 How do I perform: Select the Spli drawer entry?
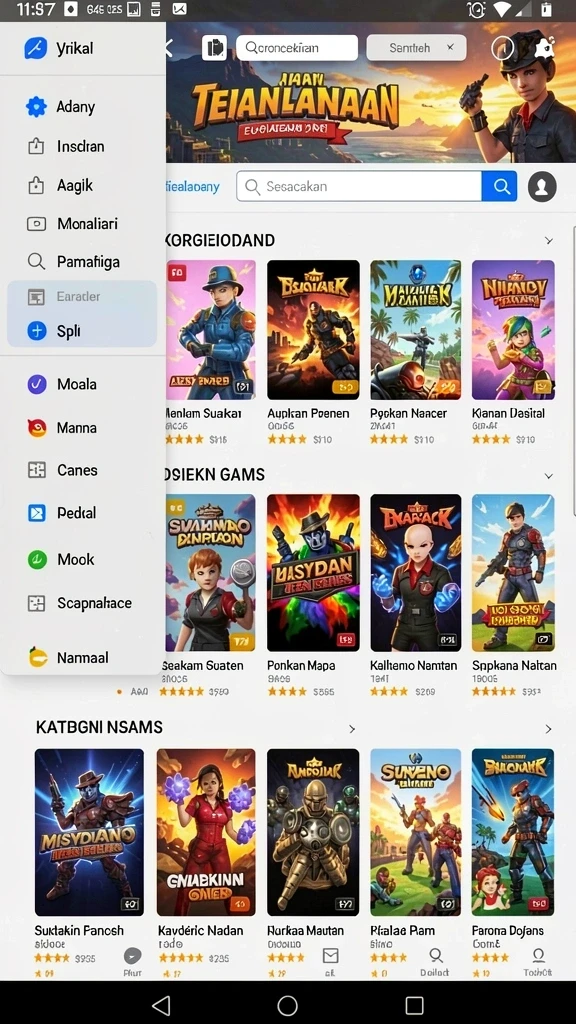pyautogui.click(x=82, y=330)
